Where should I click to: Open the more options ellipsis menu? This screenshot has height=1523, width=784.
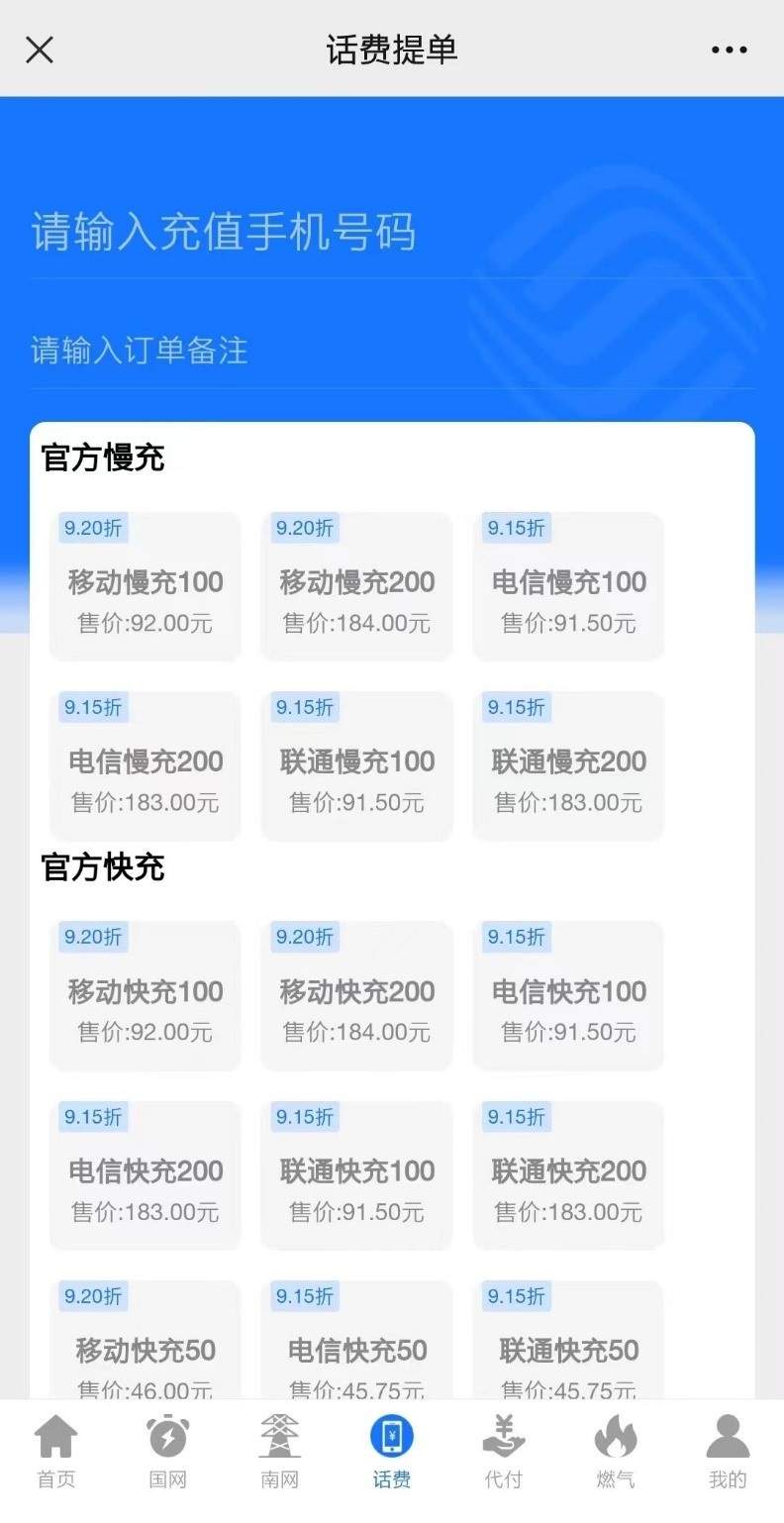729,49
